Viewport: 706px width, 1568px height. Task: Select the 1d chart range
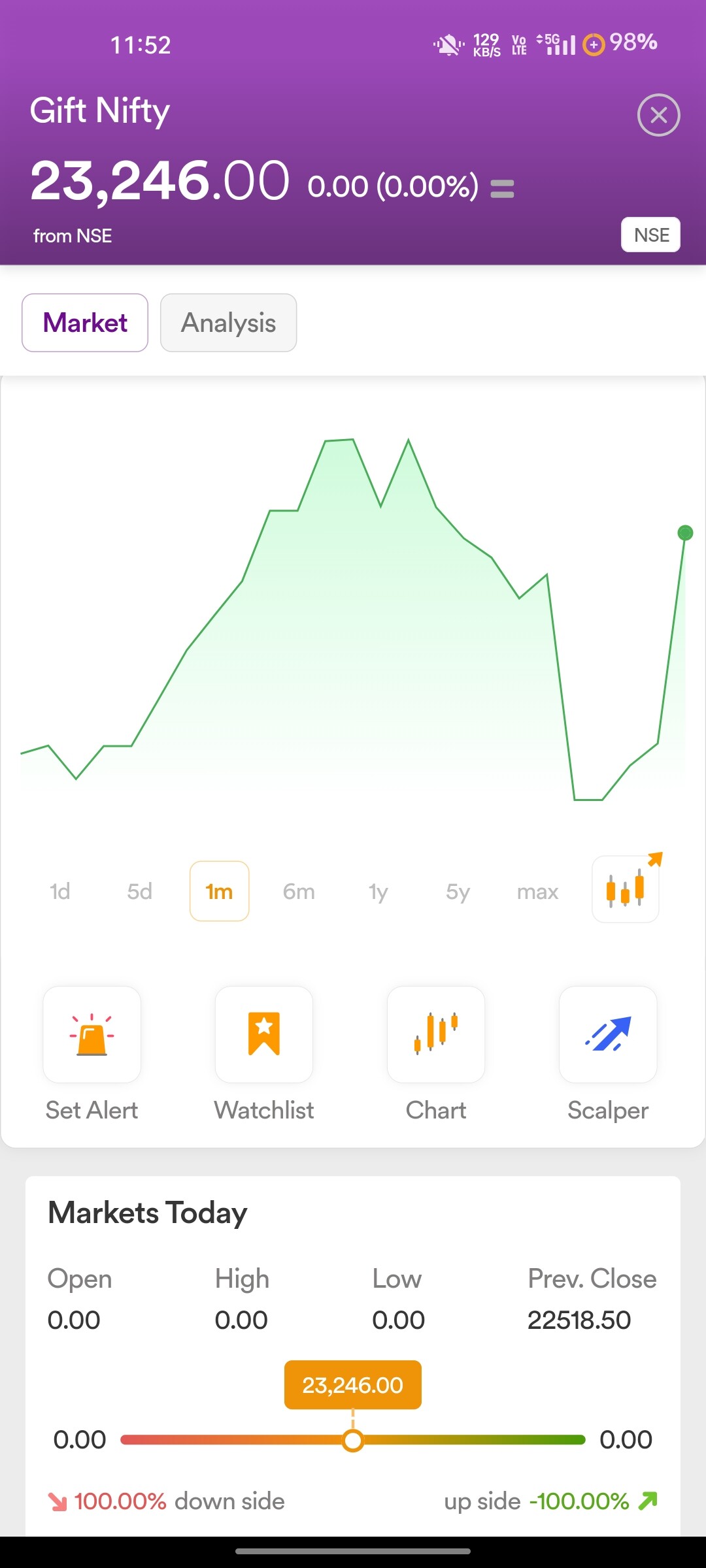(x=60, y=891)
